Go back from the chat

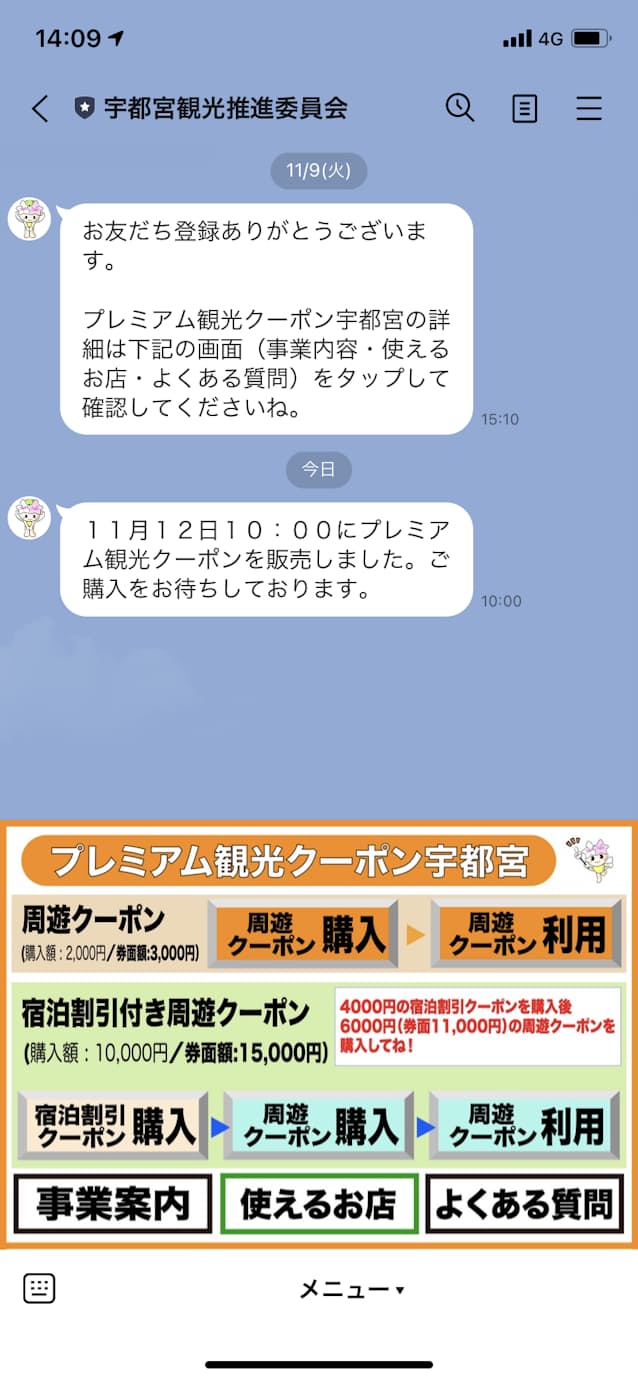click(x=40, y=109)
